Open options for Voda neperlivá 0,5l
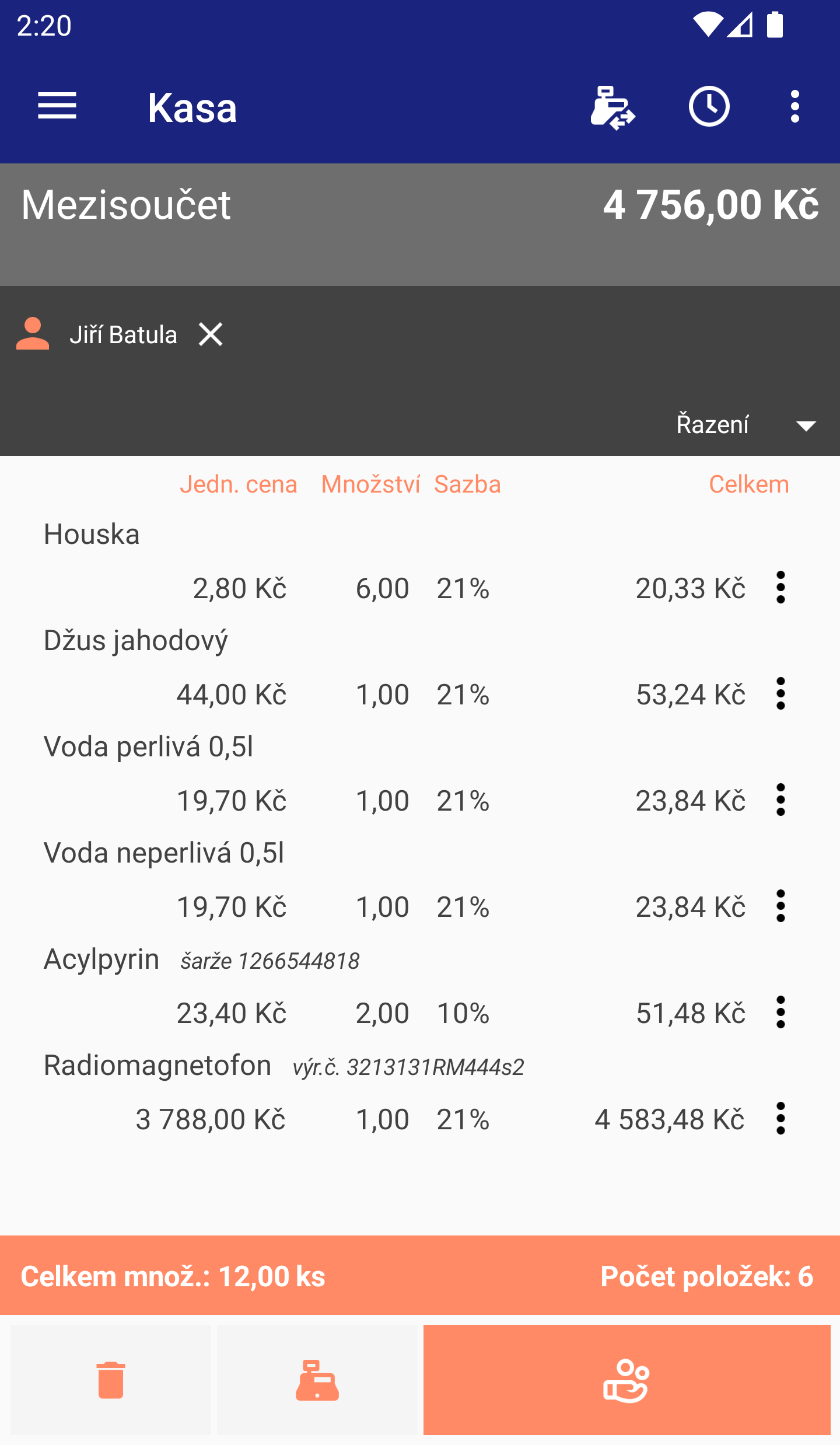 [x=780, y=906]
